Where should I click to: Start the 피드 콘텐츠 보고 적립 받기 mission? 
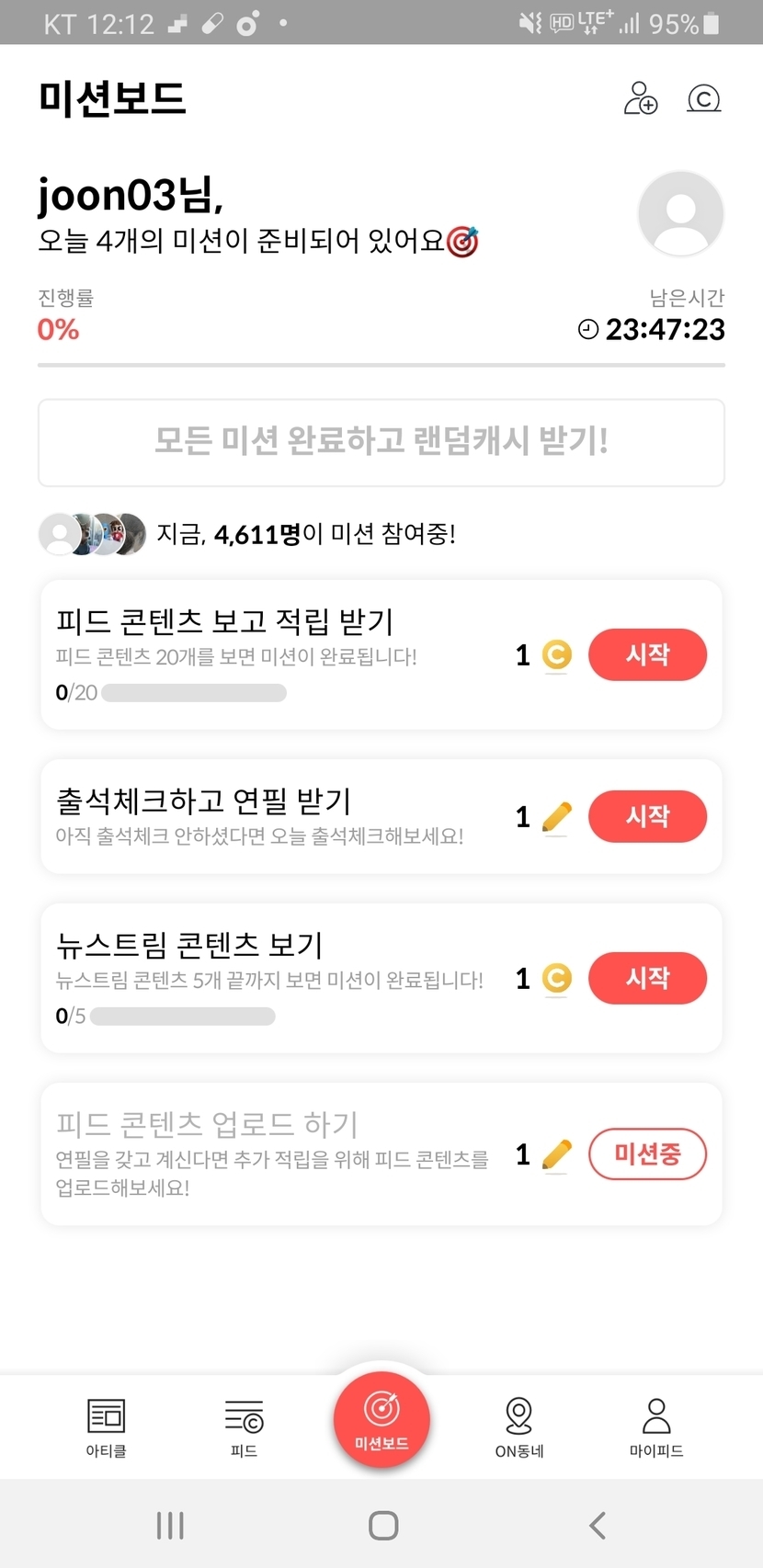pyautogui.click(x=647, y=654)
